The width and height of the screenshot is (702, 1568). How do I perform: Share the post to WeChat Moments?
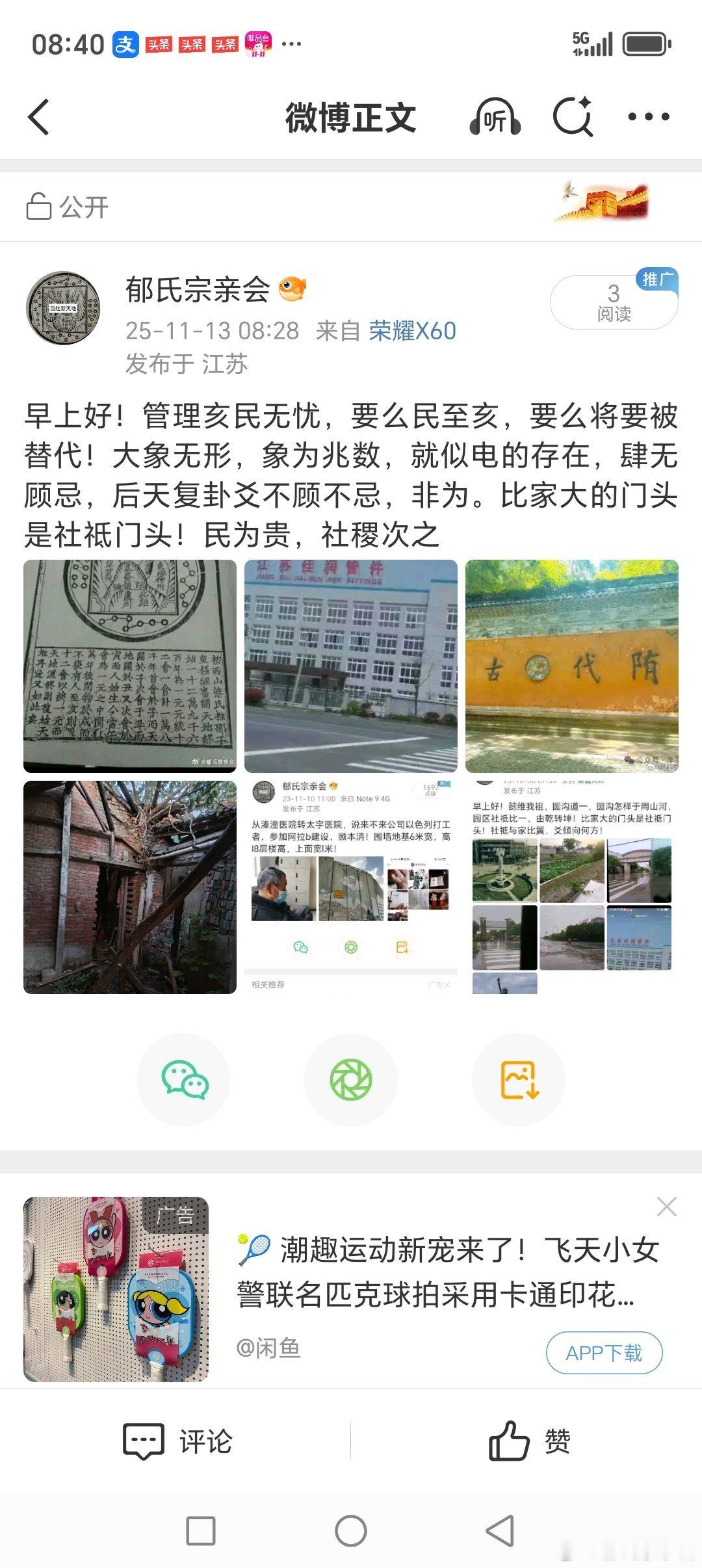pos(350,1077)
